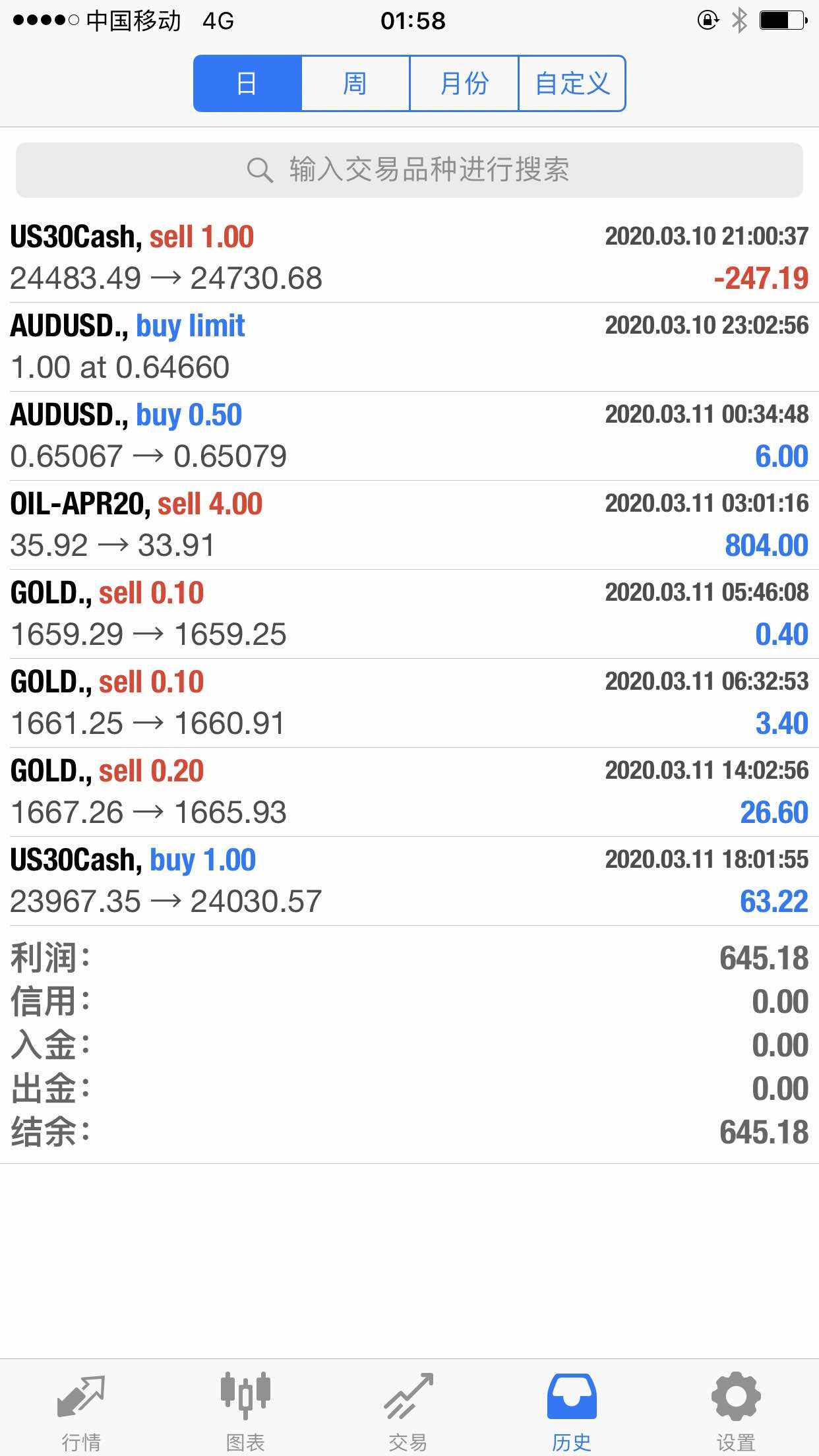Open the US30Cash buy 1.00 trade
This screenshot has height=1456, width=819.
coord(409,881)
